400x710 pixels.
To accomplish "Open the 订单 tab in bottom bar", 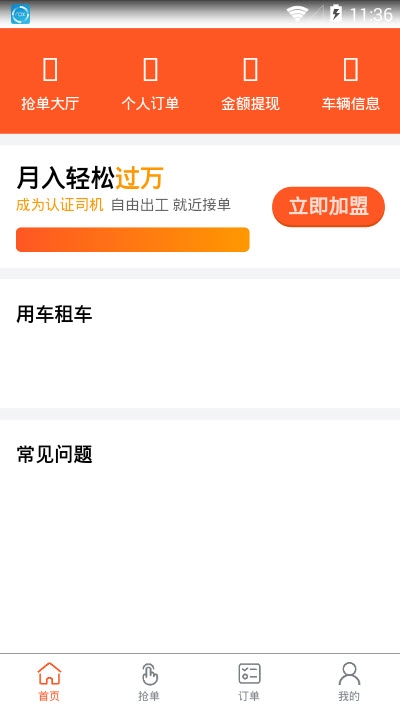I will 249,681.
